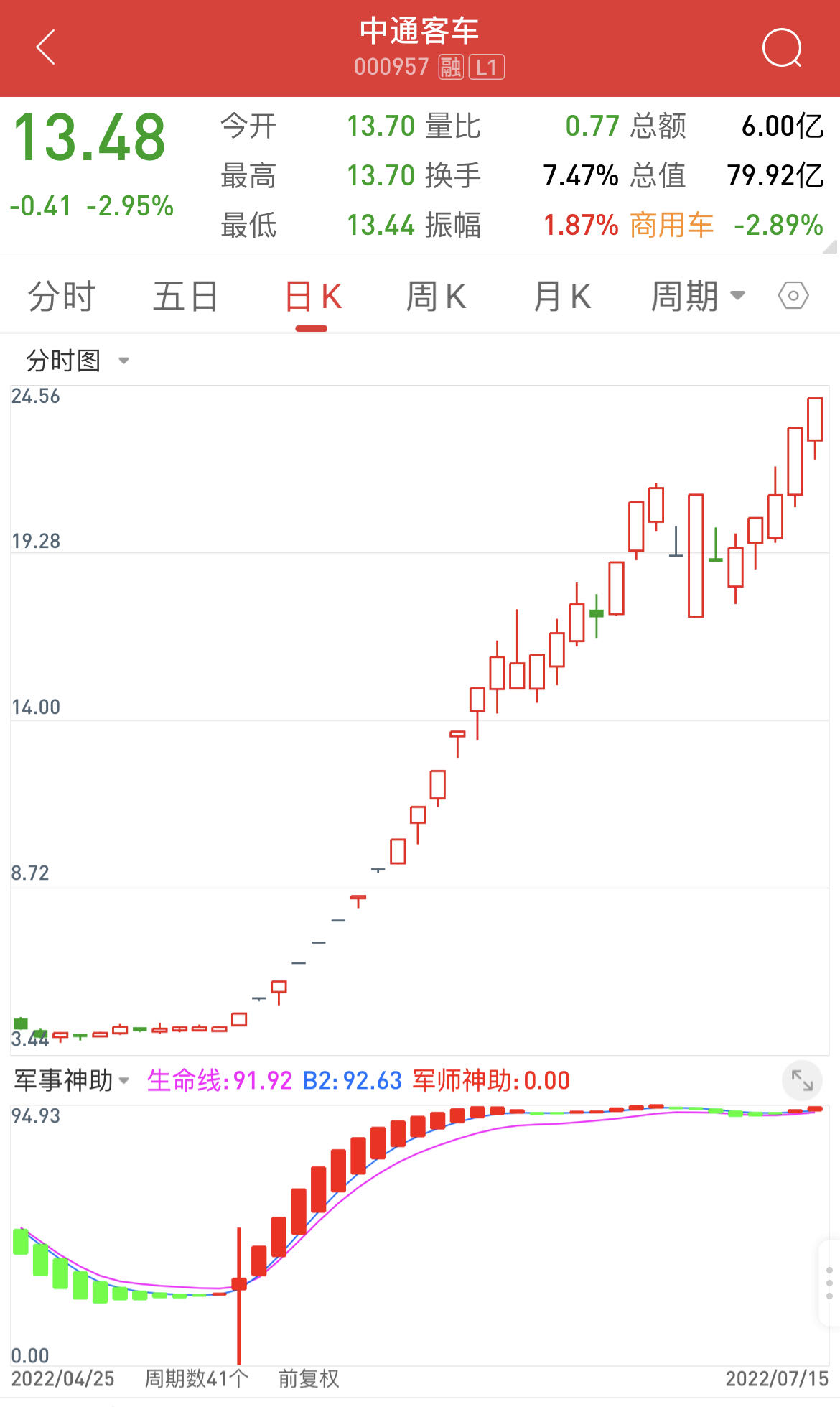Open the 商用车 sector link
This screenshot has width=840, height=1407.
(671, 225)
